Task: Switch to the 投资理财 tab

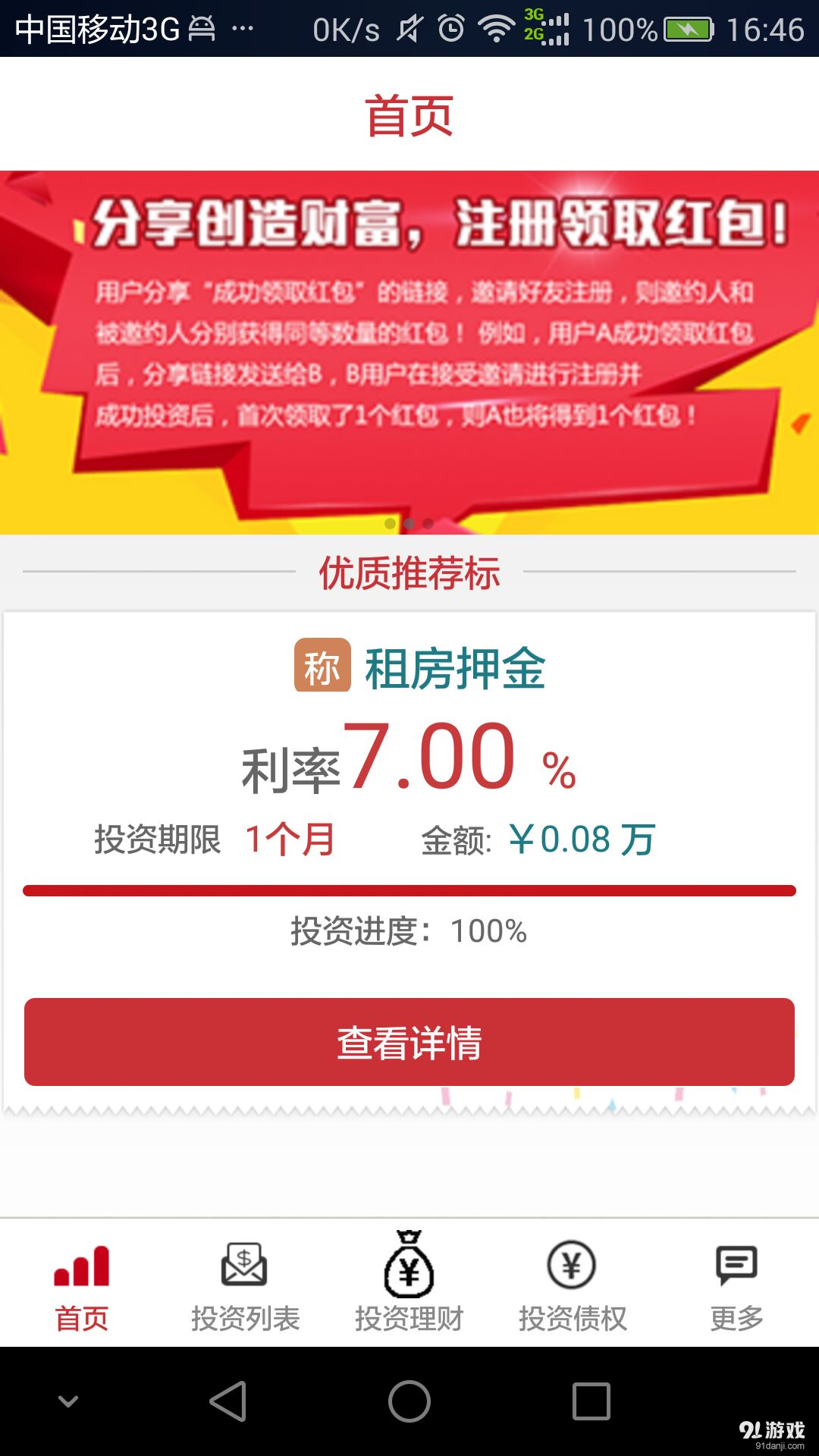Action: click(409, 1285)
